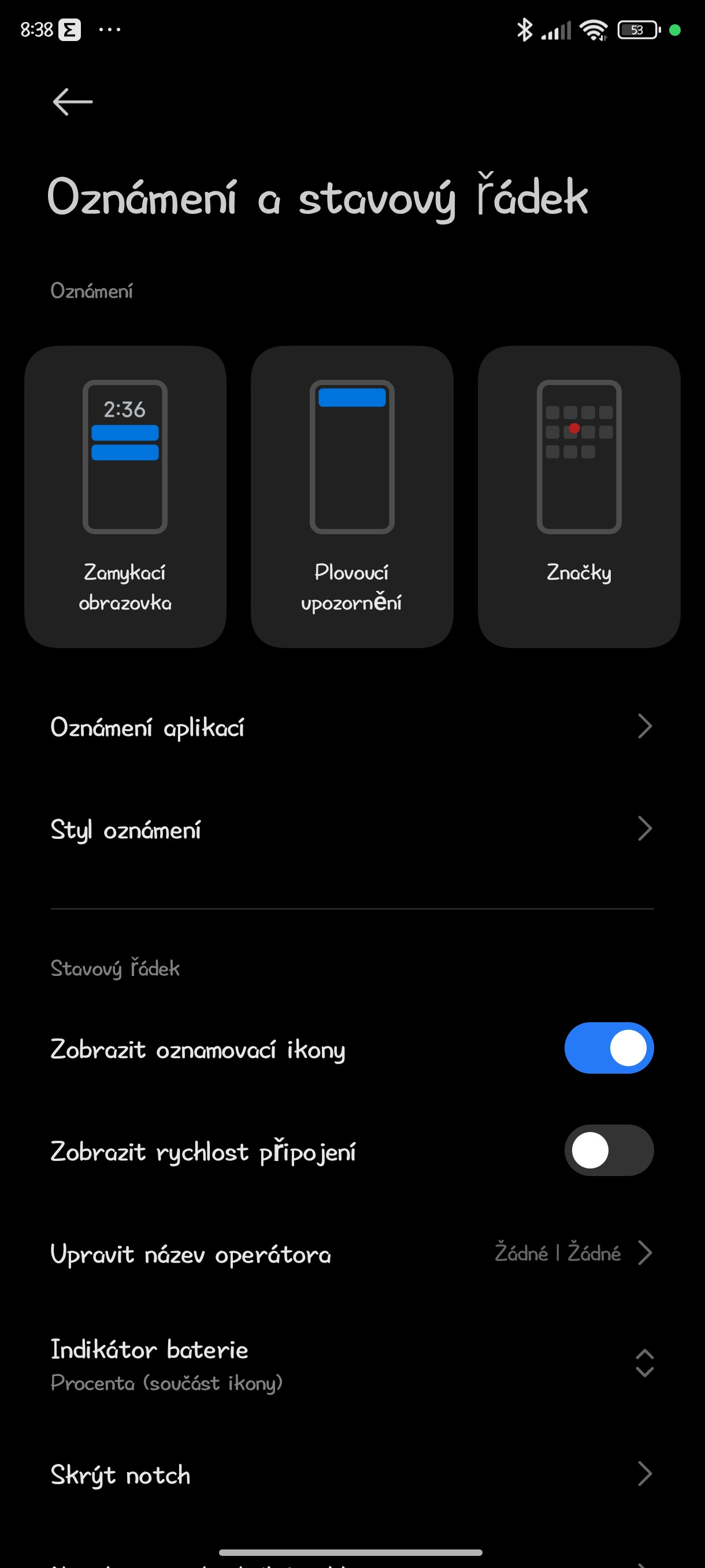Open the Zamykací obrazovka card
This screenshot has width=705, height=1568.
coord(125,496)
